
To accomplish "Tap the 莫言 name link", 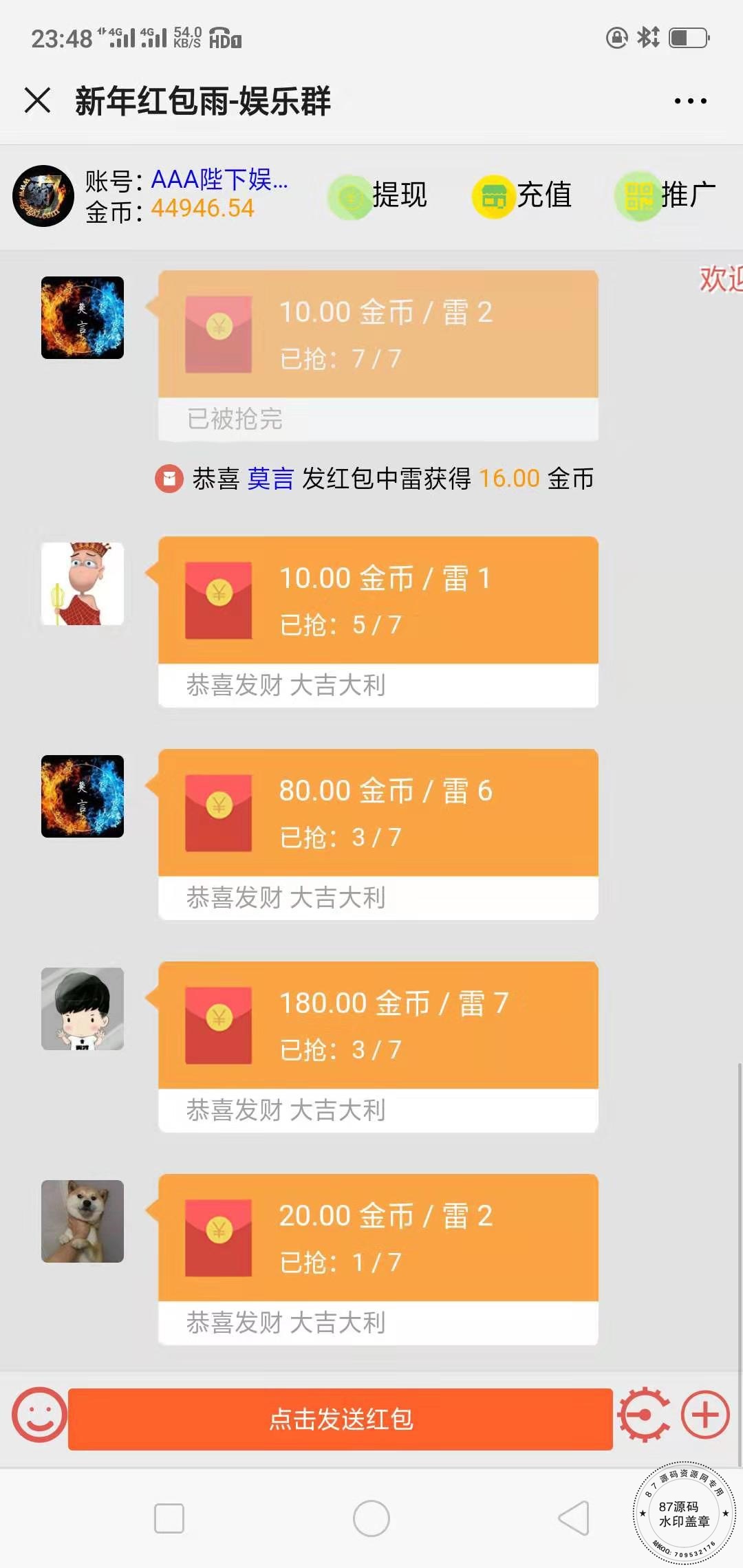I will (x=270, y=479).
